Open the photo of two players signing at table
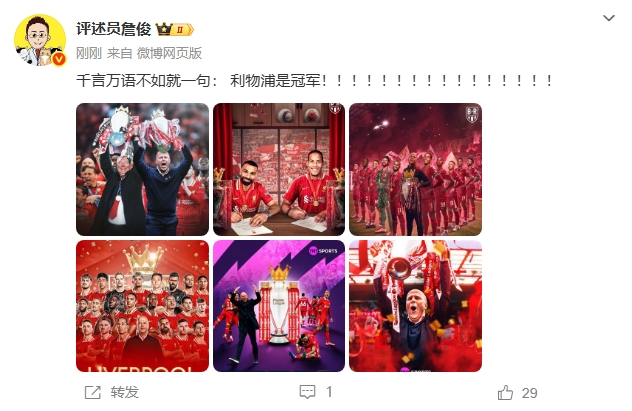This screenshot has width=632, height=411. [279, 169]
